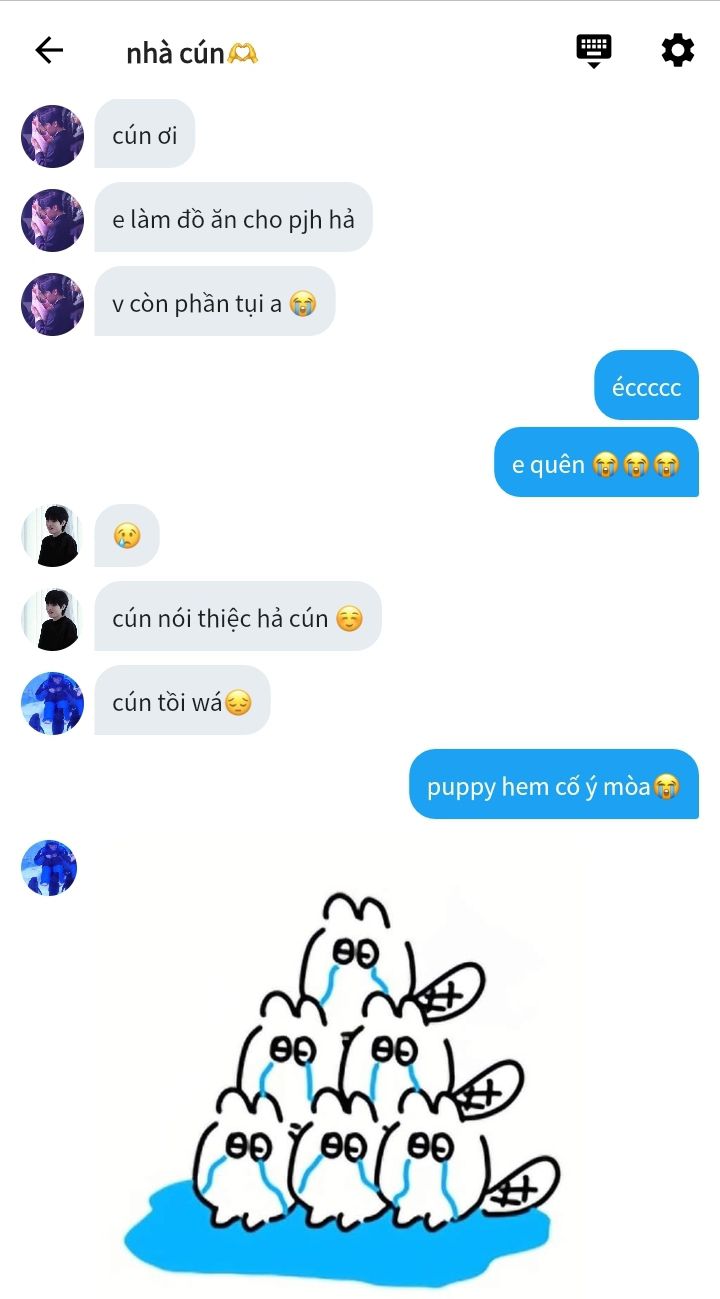720x1299 pixels.
Task: Open the settings gear
Action: click(677, 50)
